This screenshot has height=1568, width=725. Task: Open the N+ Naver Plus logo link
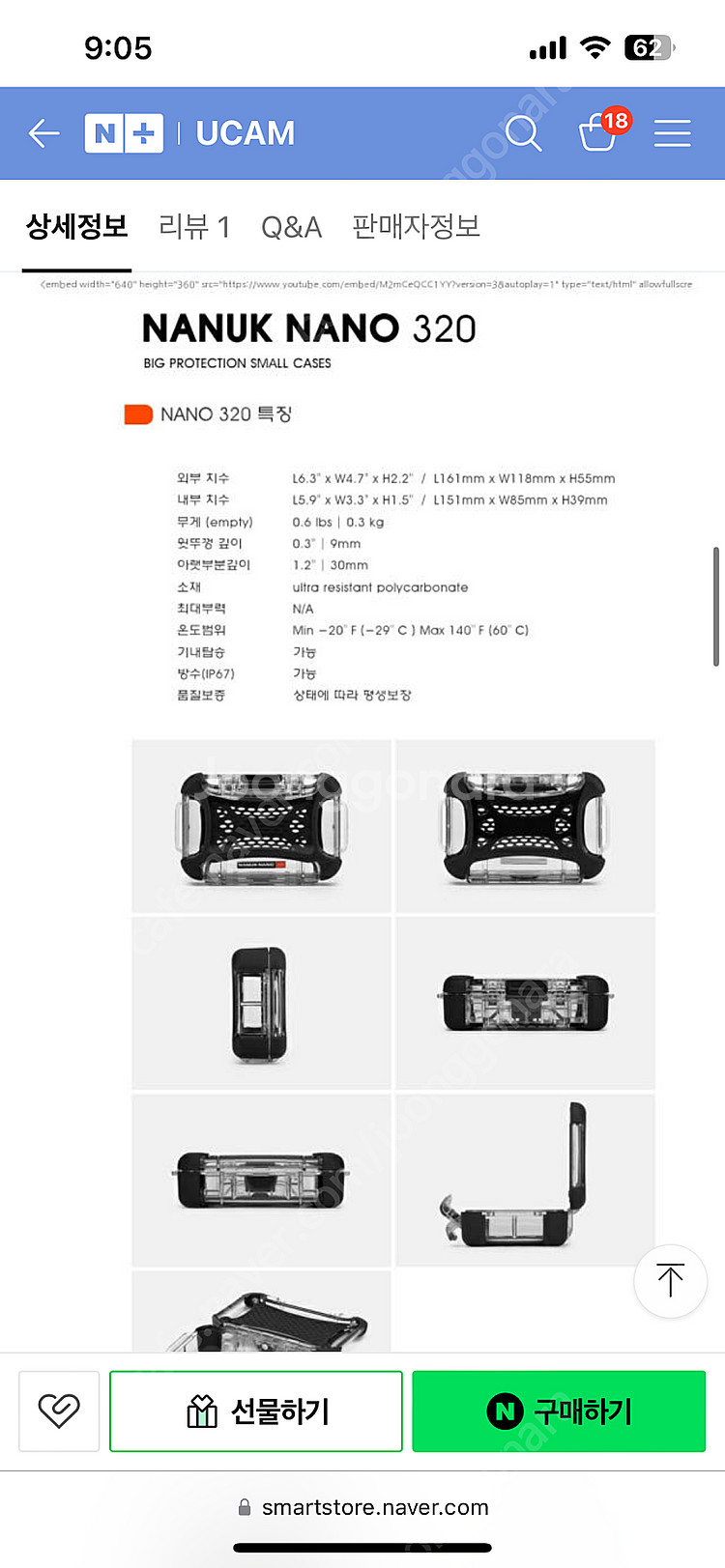pyautogui.click(x=124, y=133)
